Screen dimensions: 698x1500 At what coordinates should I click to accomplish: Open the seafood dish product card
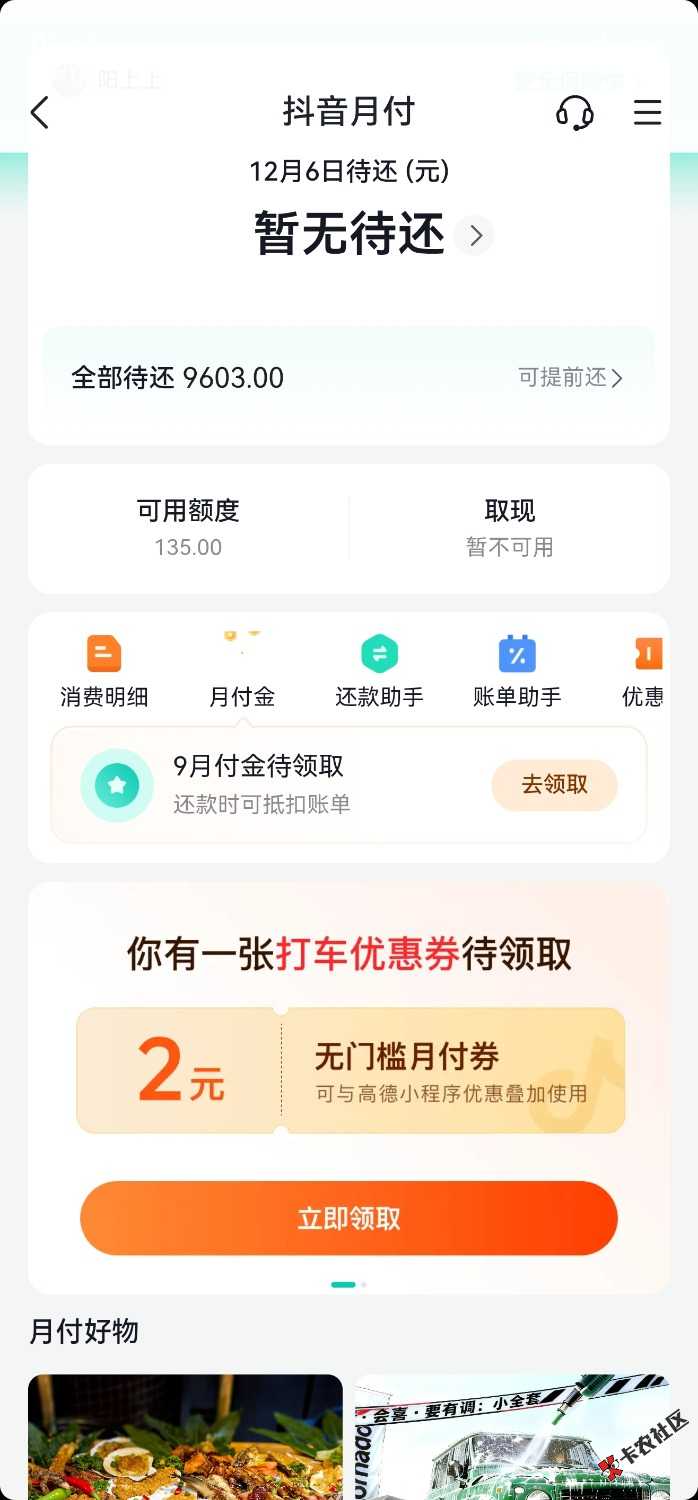(x=185, y=1436)
